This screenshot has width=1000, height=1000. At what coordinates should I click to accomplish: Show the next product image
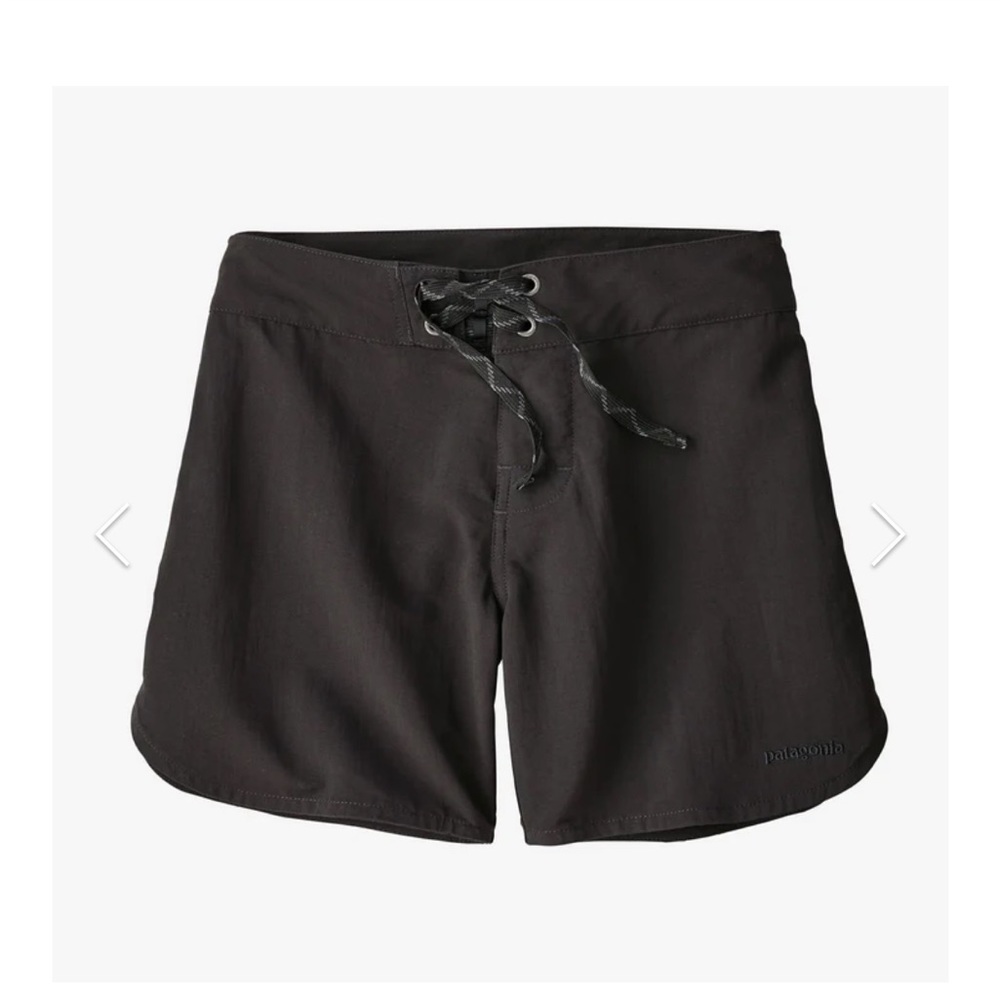pos(887,536)
